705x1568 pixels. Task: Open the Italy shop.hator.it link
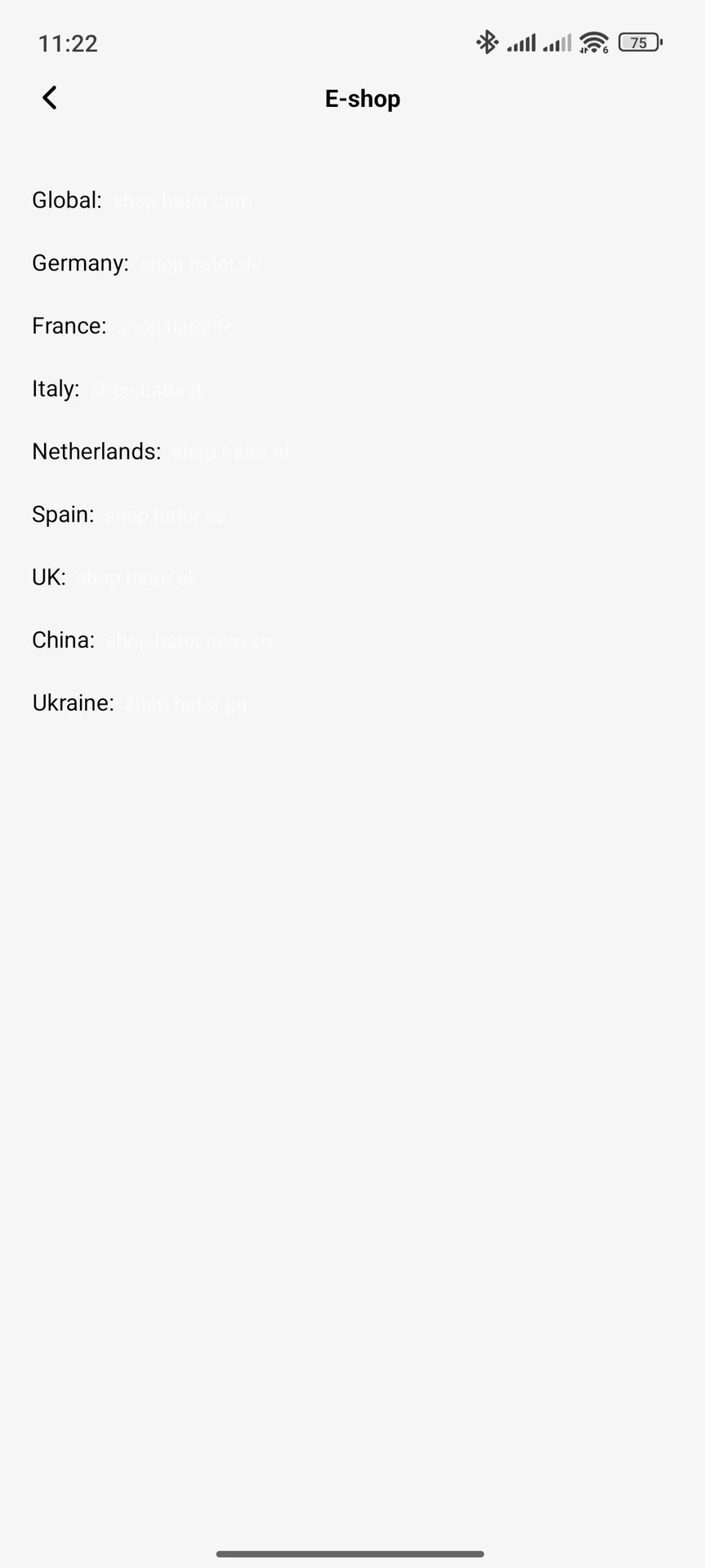[146, 390]
